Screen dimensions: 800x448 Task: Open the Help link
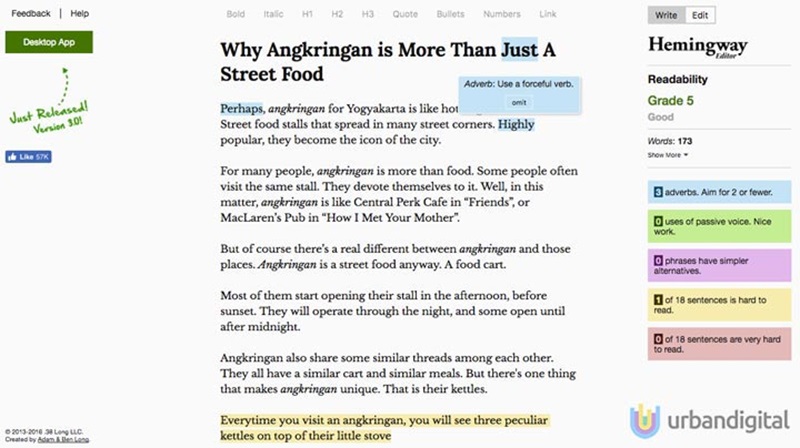(x=80, y=14)
